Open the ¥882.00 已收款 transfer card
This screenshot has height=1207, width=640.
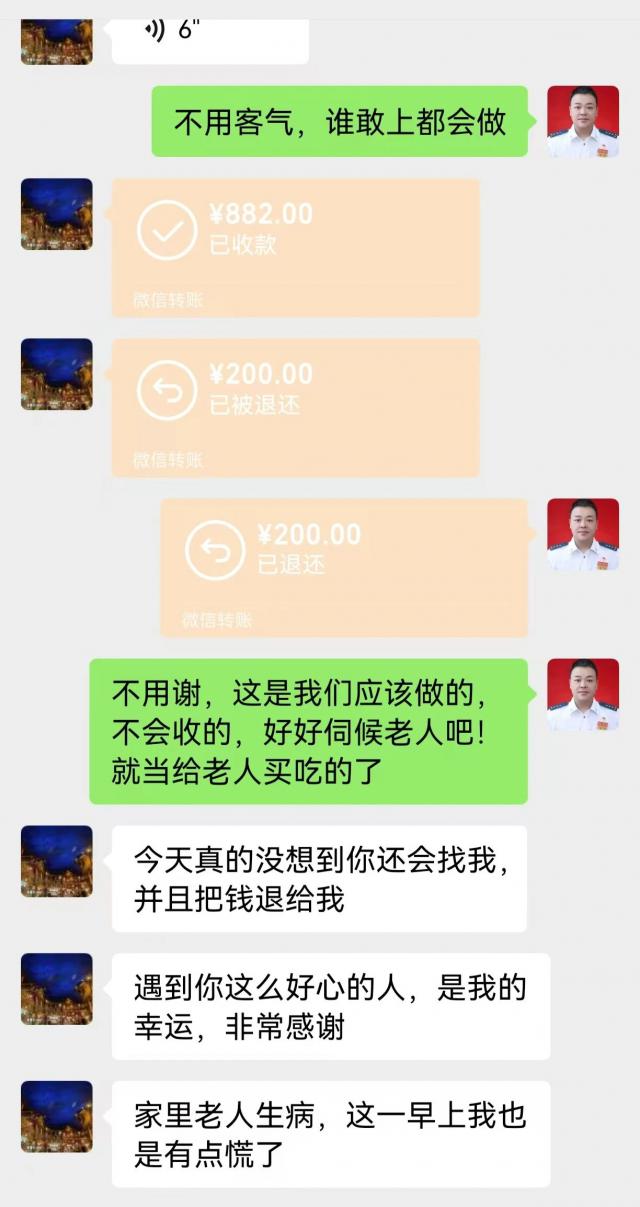295,247
